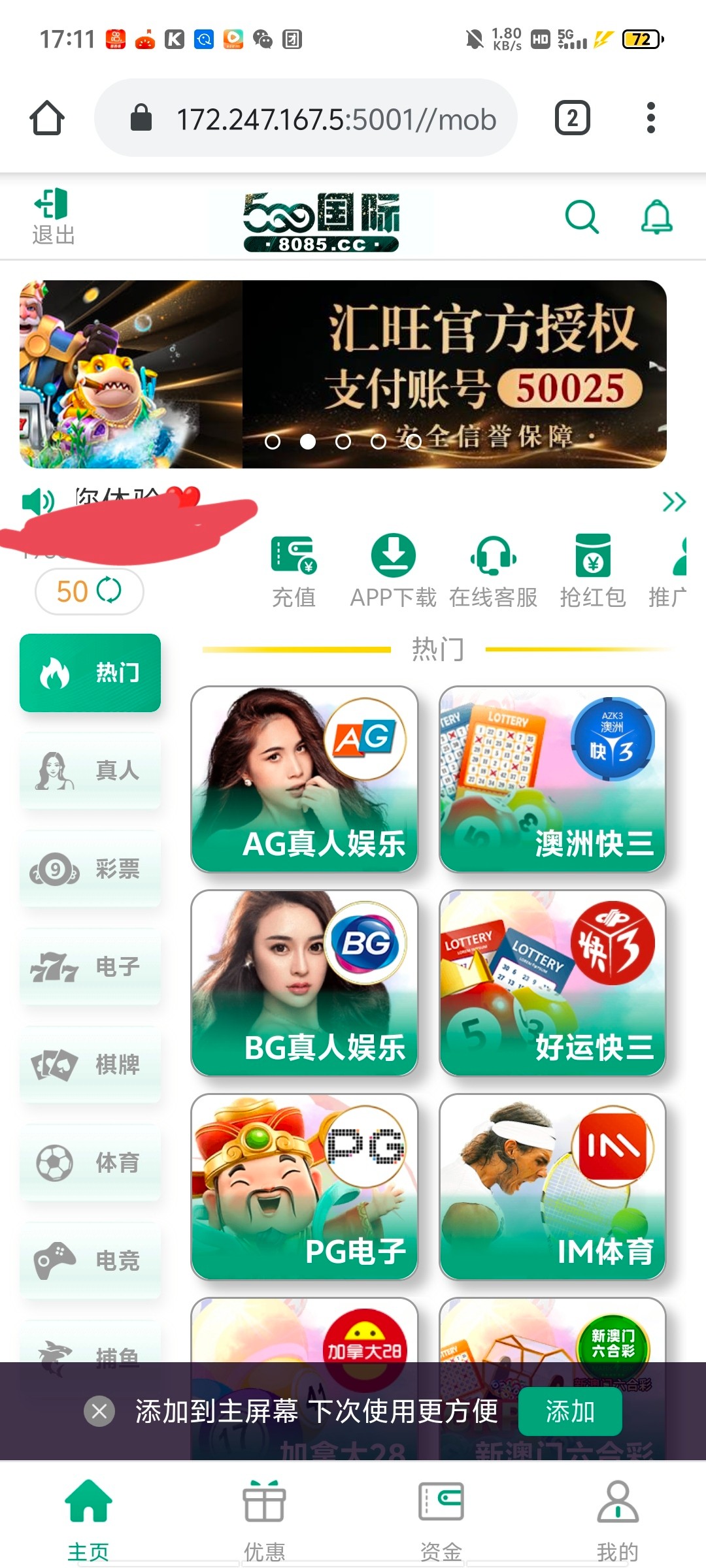This screenshot has width=706, height=1568.
Task: Open the notifications bell
Action: [656, 217]
